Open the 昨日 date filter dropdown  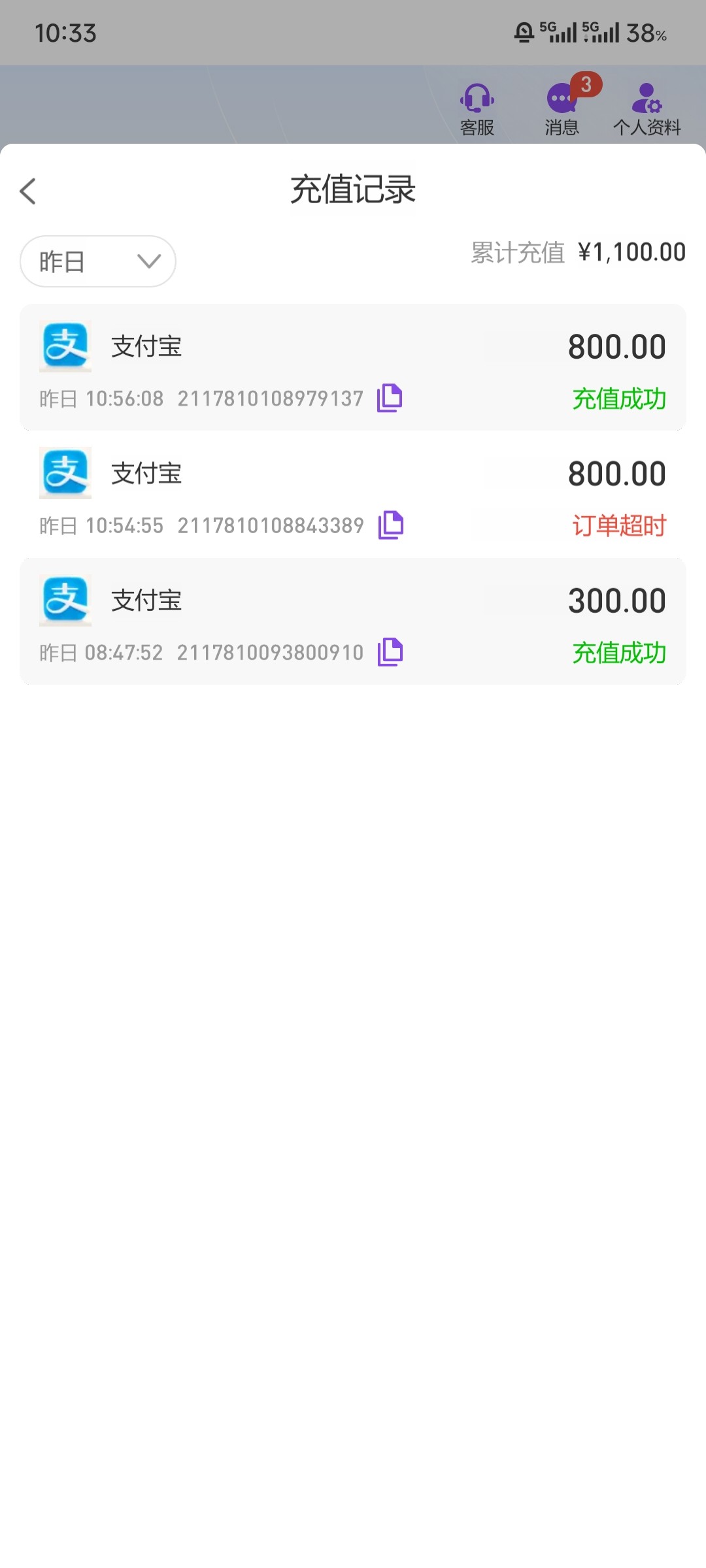[98, 261]
